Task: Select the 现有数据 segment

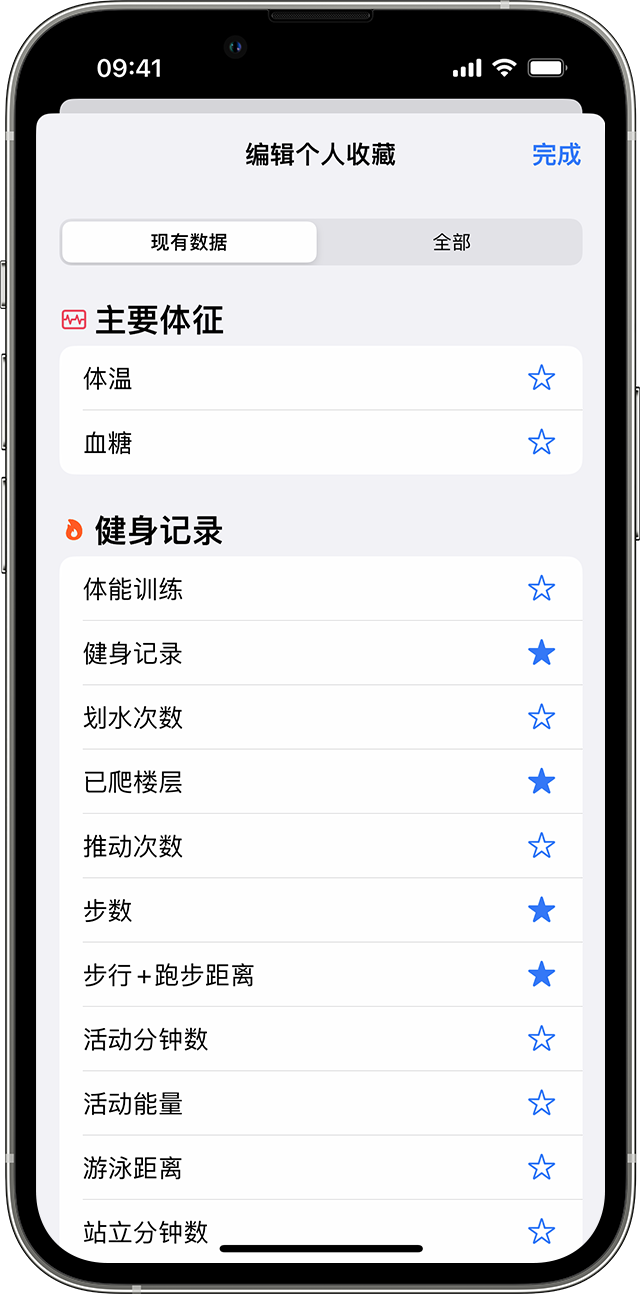Action: click(x=189, y=243)
